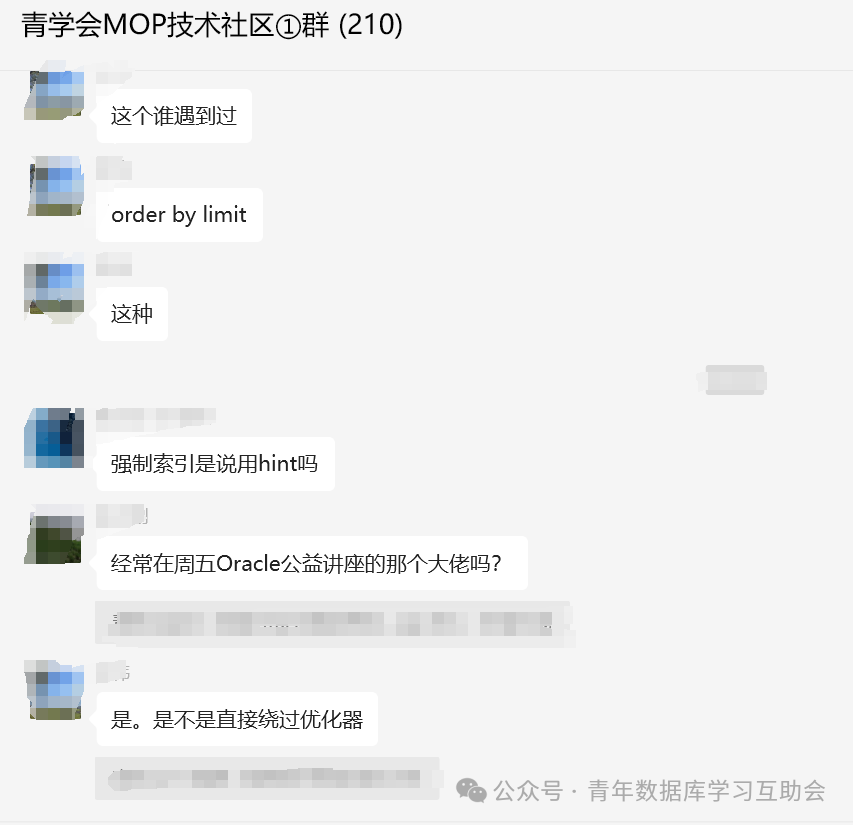
Task: Tap the avatar next to "order by limit"
Action: 54,187
